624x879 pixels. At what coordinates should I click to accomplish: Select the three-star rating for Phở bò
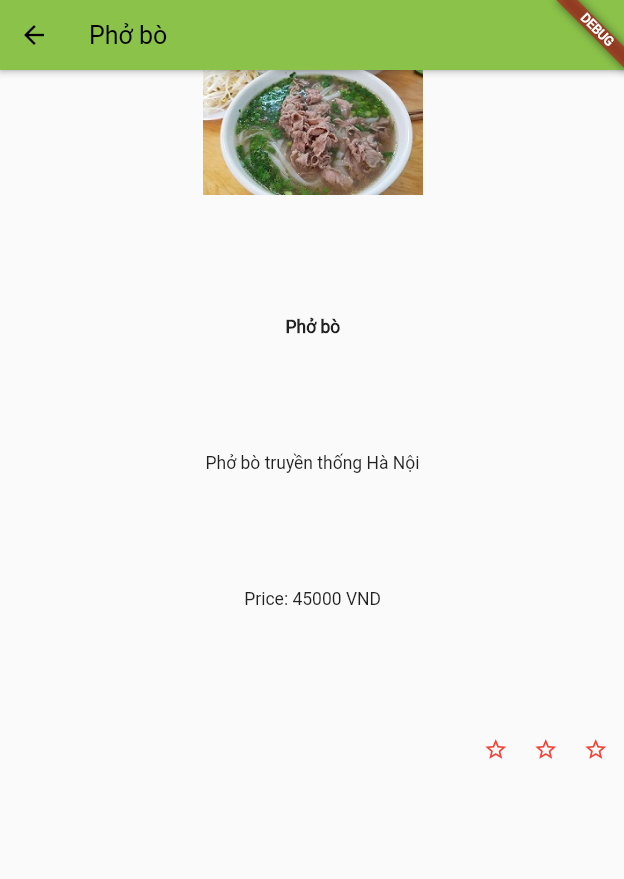[596, 749]
